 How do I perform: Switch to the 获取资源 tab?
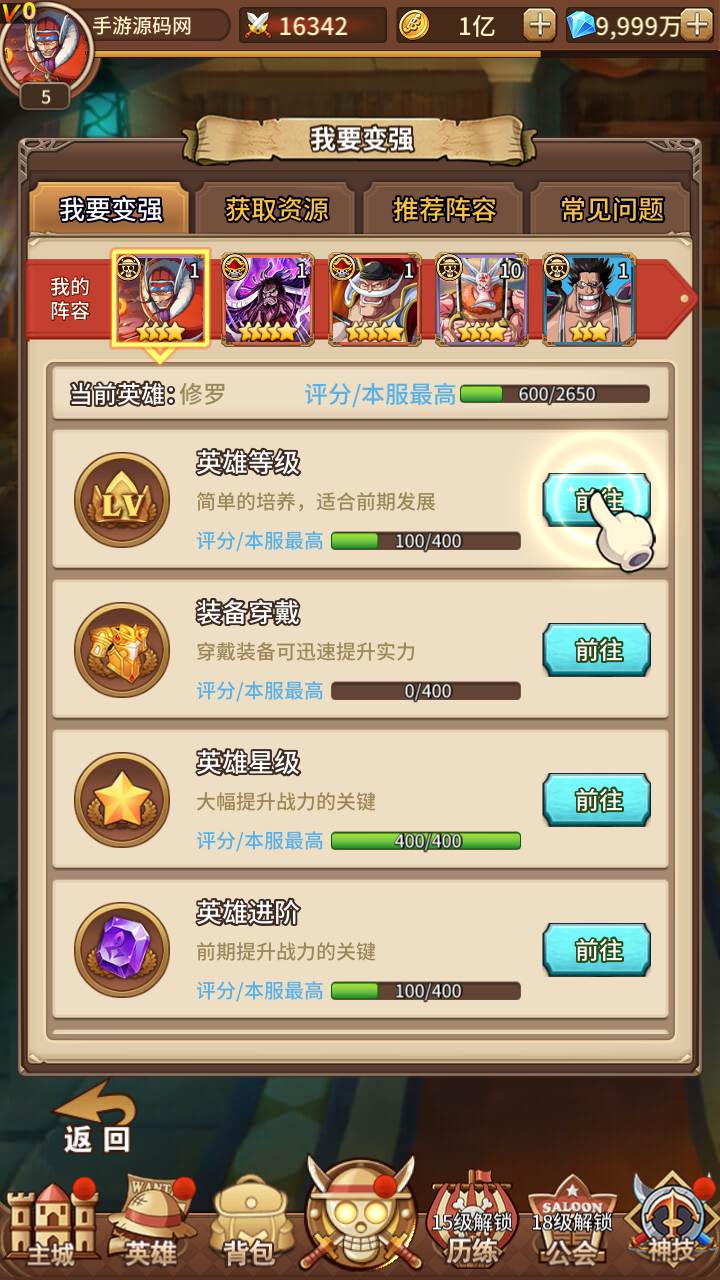pos(277,210)
